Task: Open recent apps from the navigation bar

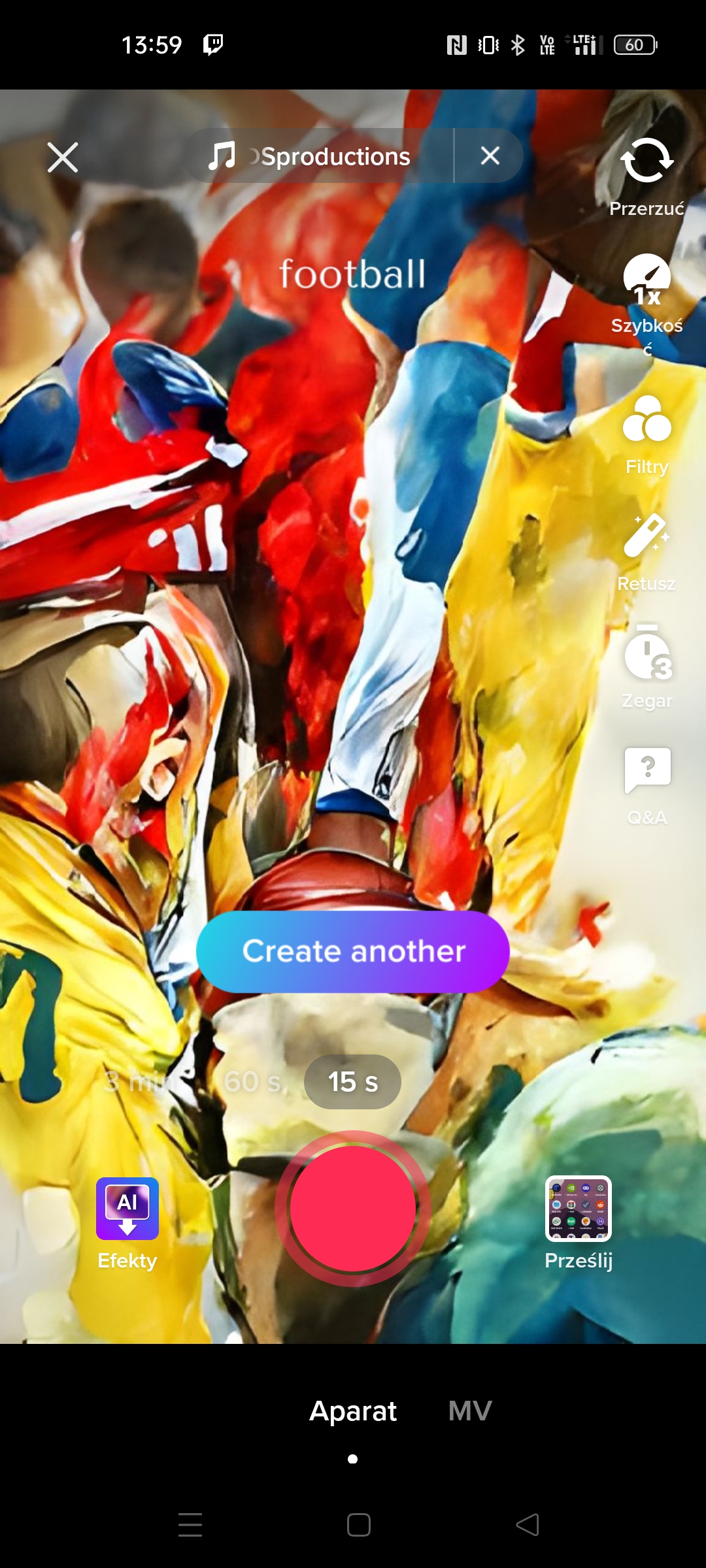Action: point(190,1525)
